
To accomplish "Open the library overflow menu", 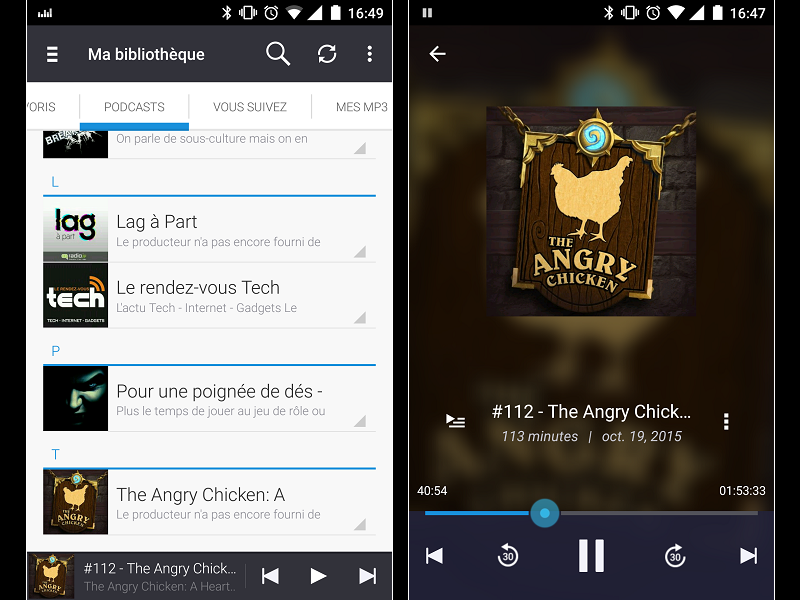I will point(369,54).
